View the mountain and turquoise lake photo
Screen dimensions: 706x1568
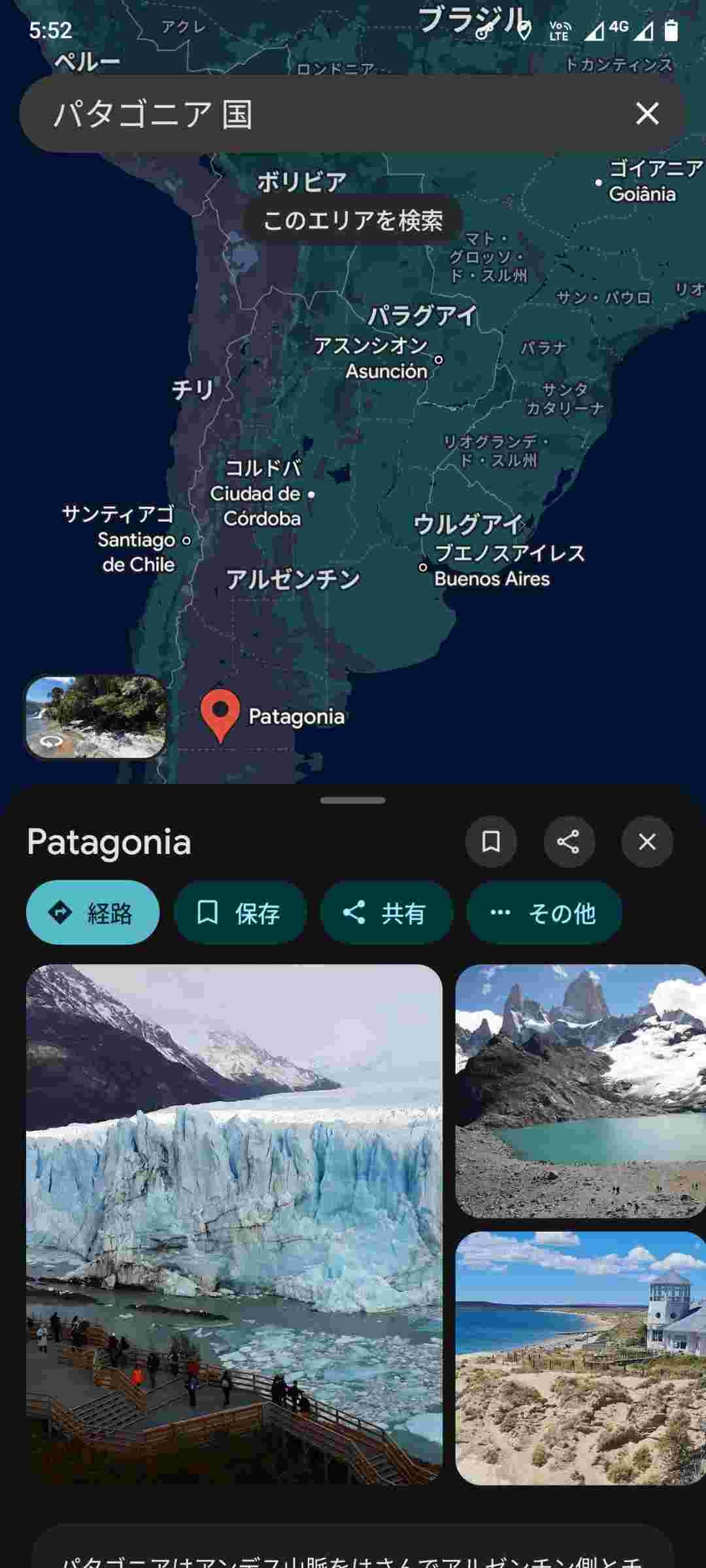point(580,1091)
